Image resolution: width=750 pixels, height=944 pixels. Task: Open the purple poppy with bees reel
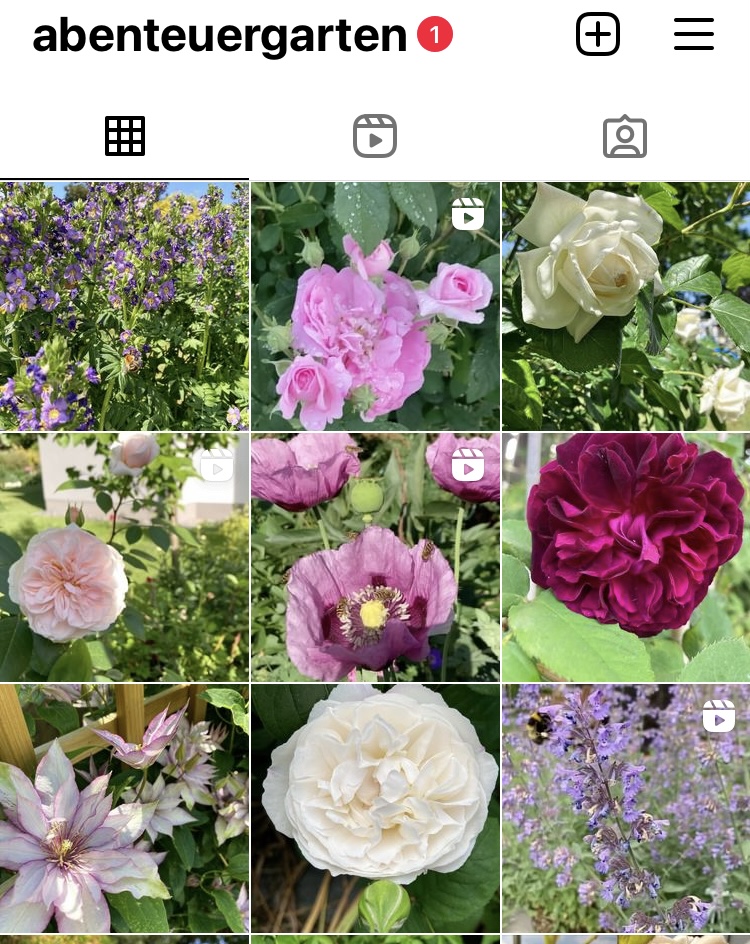[x=375, y=557]
